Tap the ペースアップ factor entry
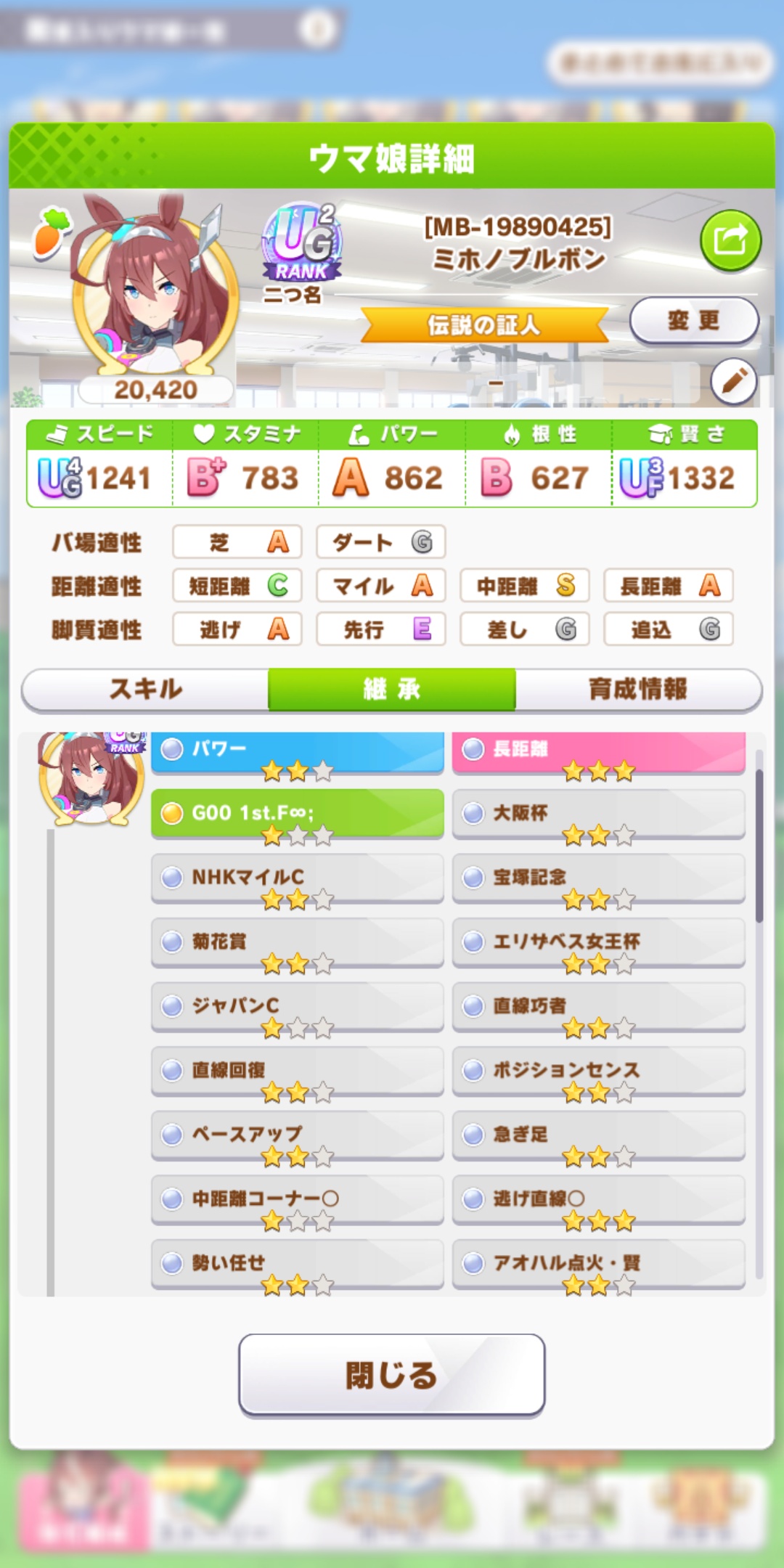Screen dimensions: 784x1568 click(298, 1135)
